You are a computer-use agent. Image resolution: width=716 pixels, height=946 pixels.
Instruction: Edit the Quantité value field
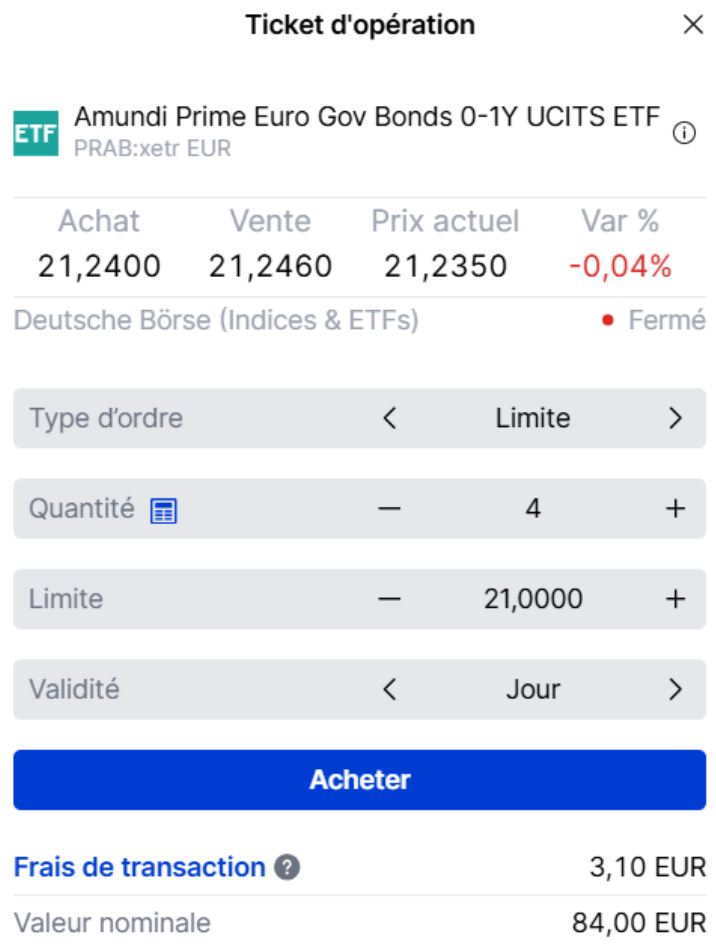(x=532, y=509)
